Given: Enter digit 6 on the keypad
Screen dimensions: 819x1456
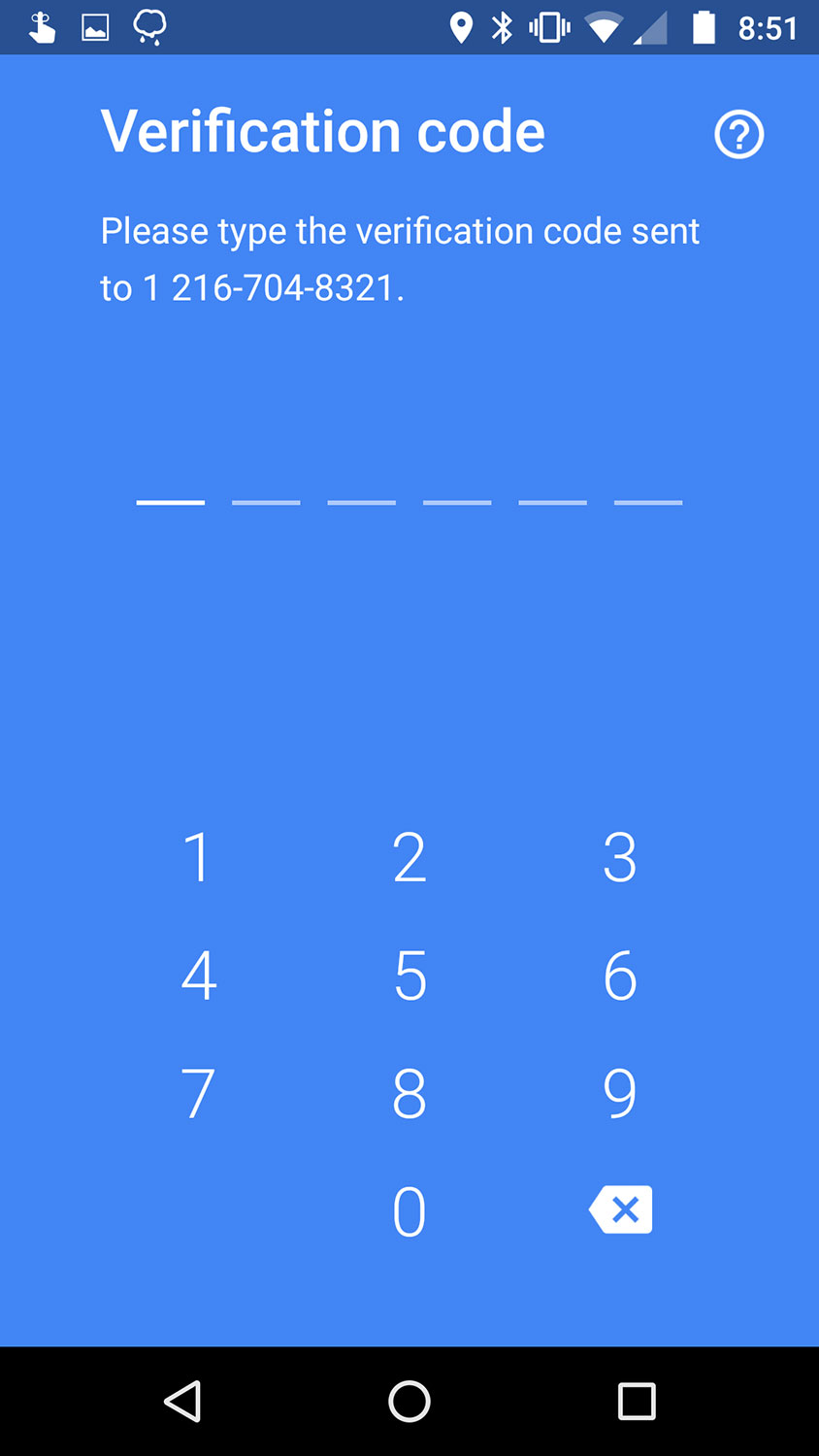Looking at the screenshot, I should 620,976.
